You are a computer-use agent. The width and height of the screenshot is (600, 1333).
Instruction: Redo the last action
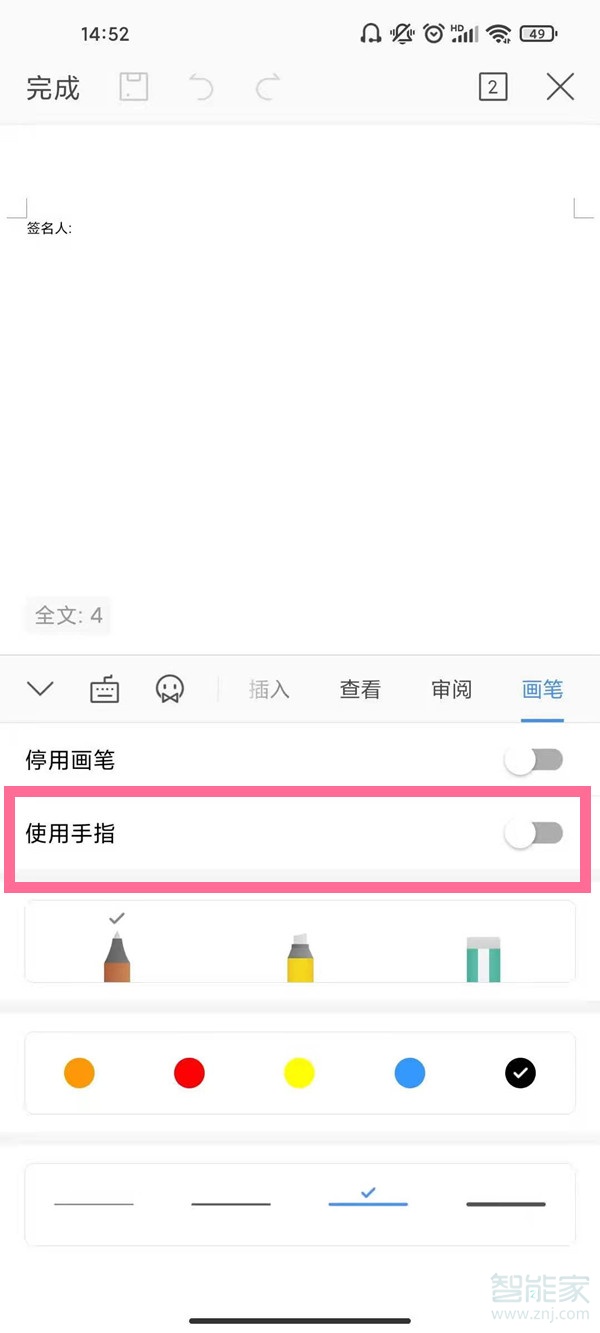tap(267, 88)
